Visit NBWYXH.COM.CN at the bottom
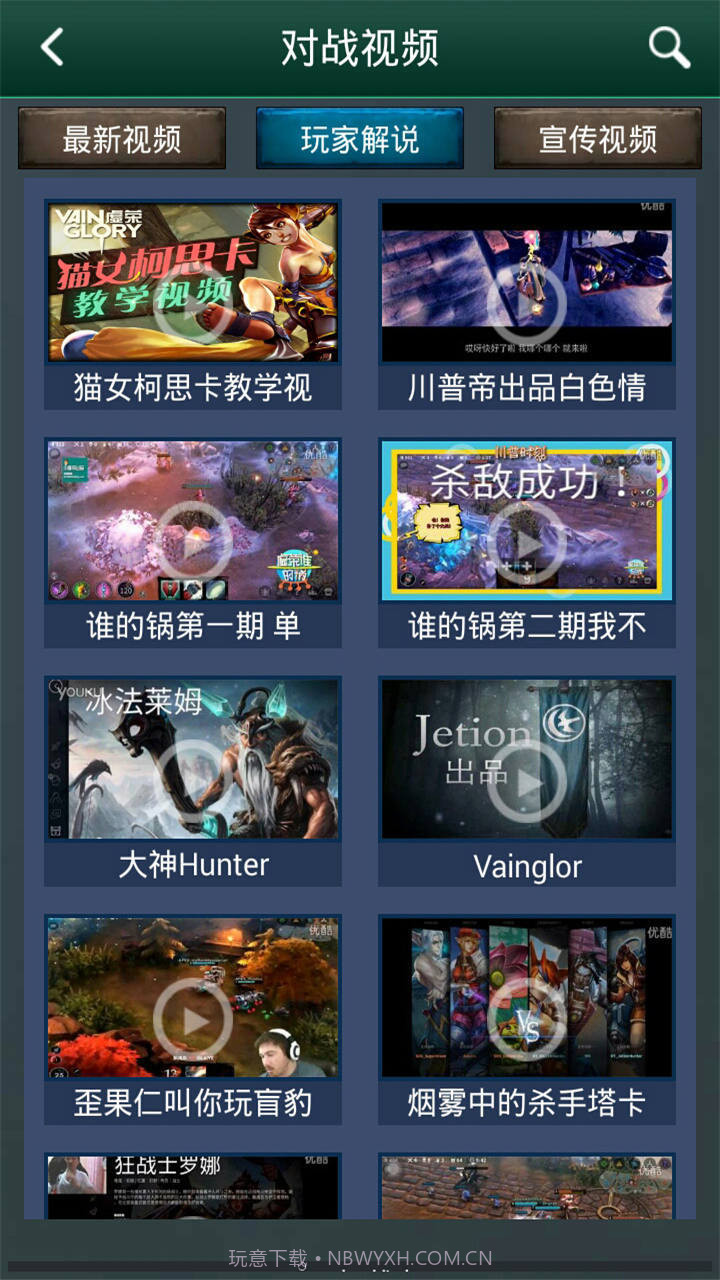Image resolution: width=720 pixels, height=1280 pixels. 360,1255
